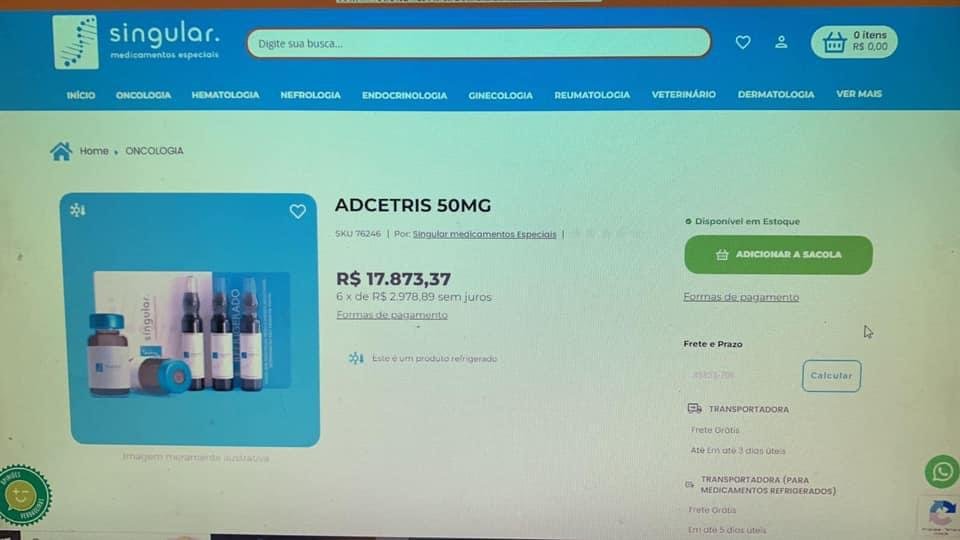Image resolution: width=960 pixels, height=540 pixels.
Task: Expand the Ver Mais menu
Action: pos(859,94)
